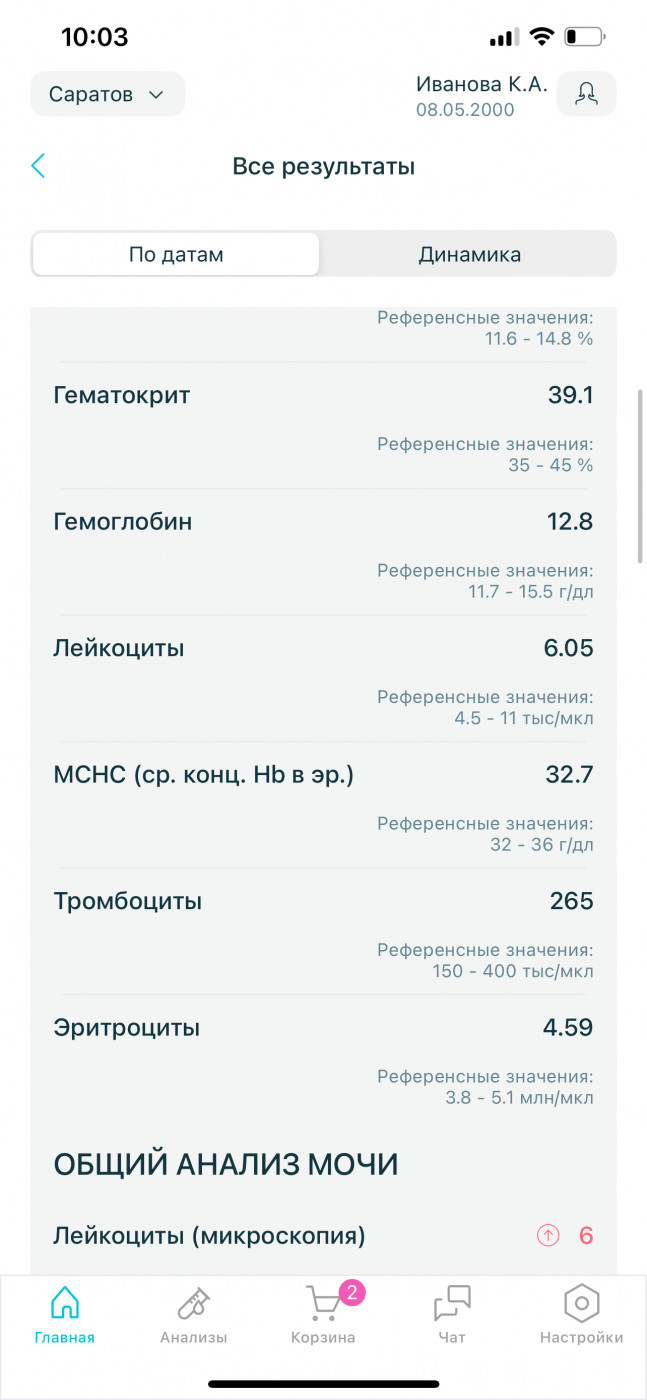This screenshot has height=1400, width=647.
Task: Open the patient profile icon
Action: tap(586, 95)
